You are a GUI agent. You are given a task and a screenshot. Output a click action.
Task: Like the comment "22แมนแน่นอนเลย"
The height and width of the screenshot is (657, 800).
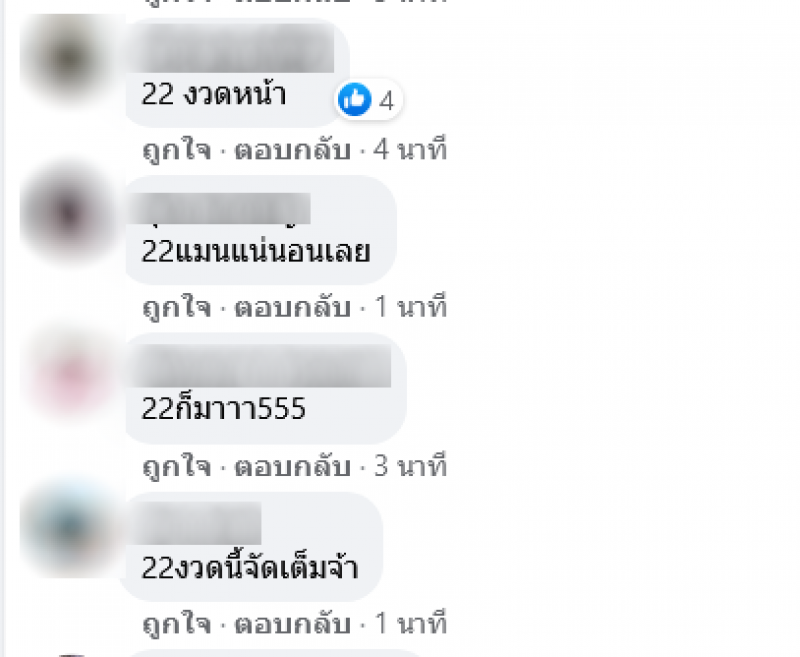click(176, 308)
